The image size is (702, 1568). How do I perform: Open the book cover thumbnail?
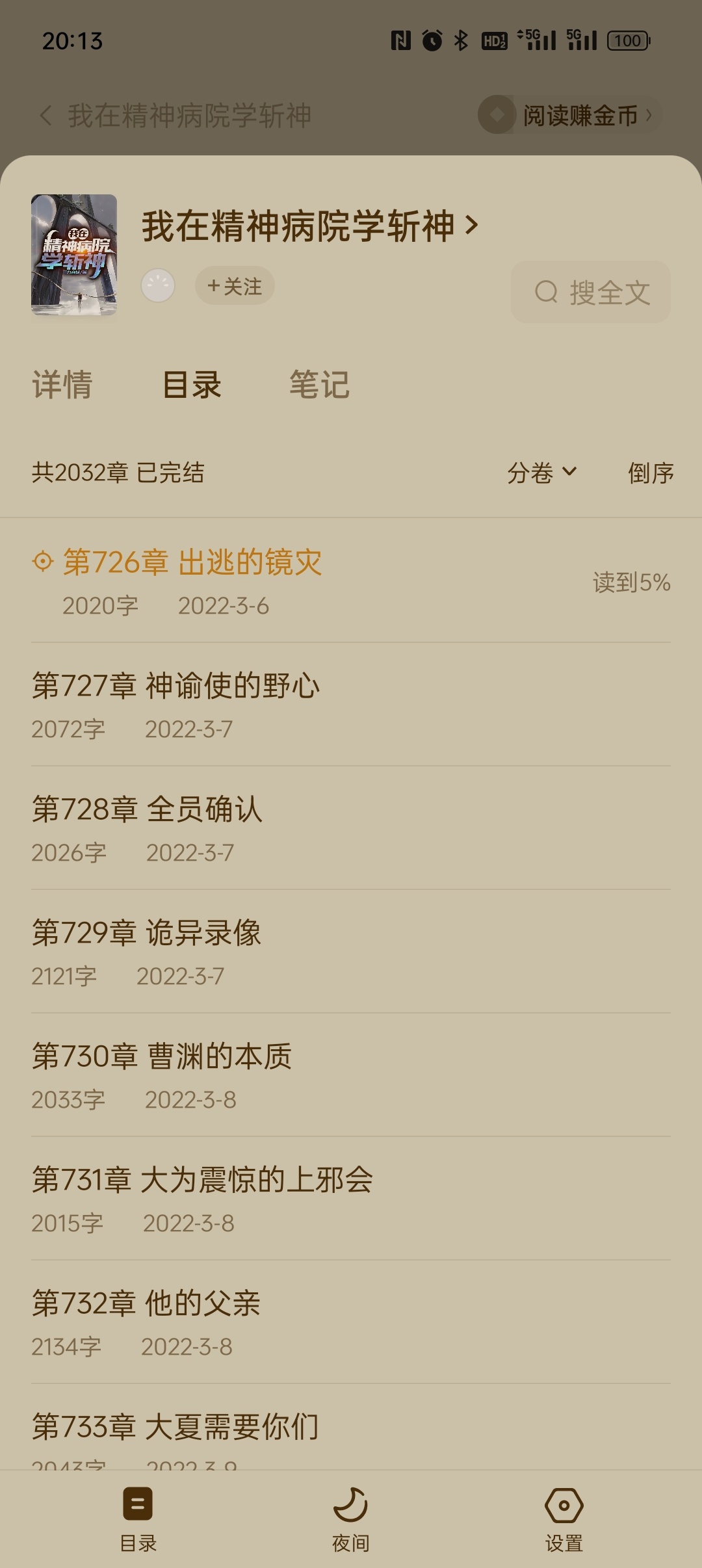click(74, 255)
